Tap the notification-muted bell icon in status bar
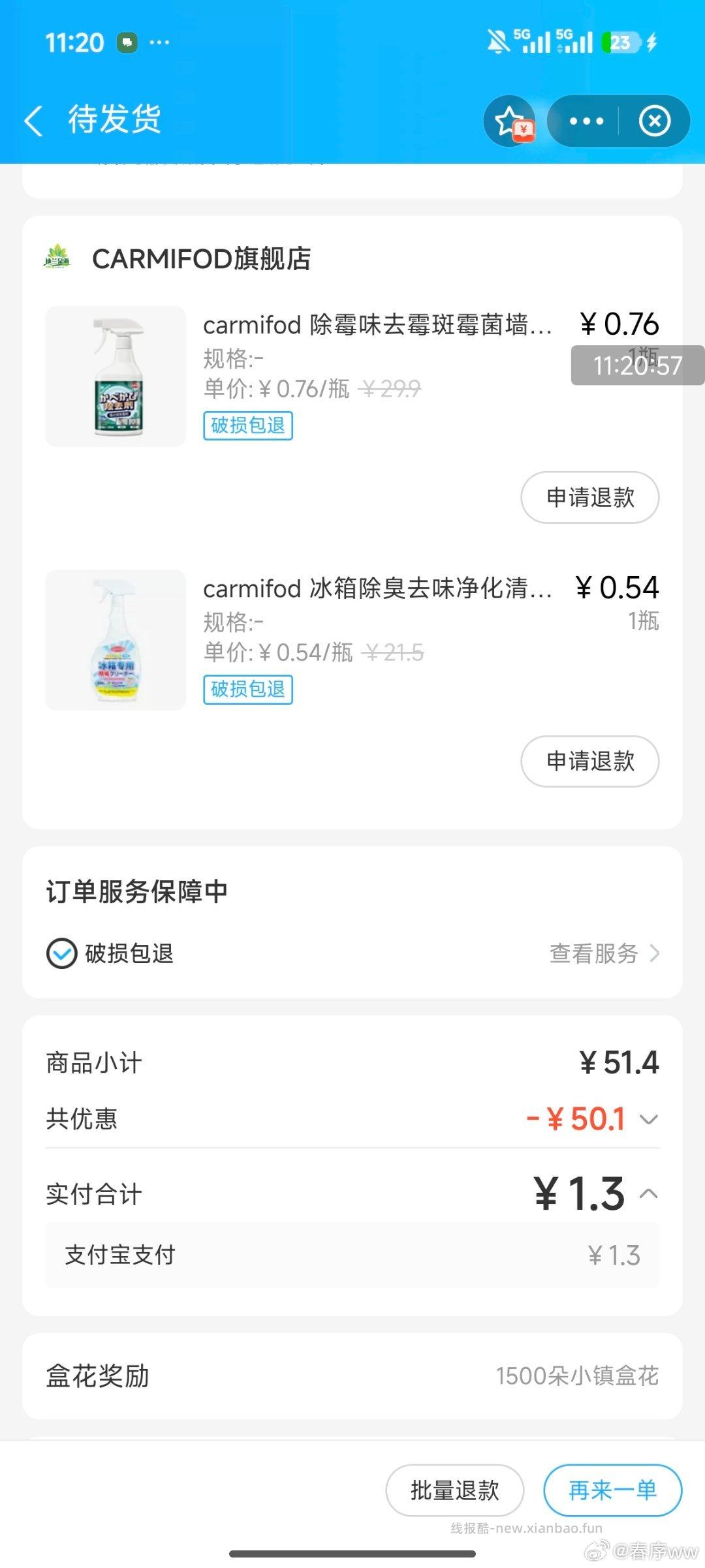The width and height of the screenshot is (705, 1568). (497, 40)
